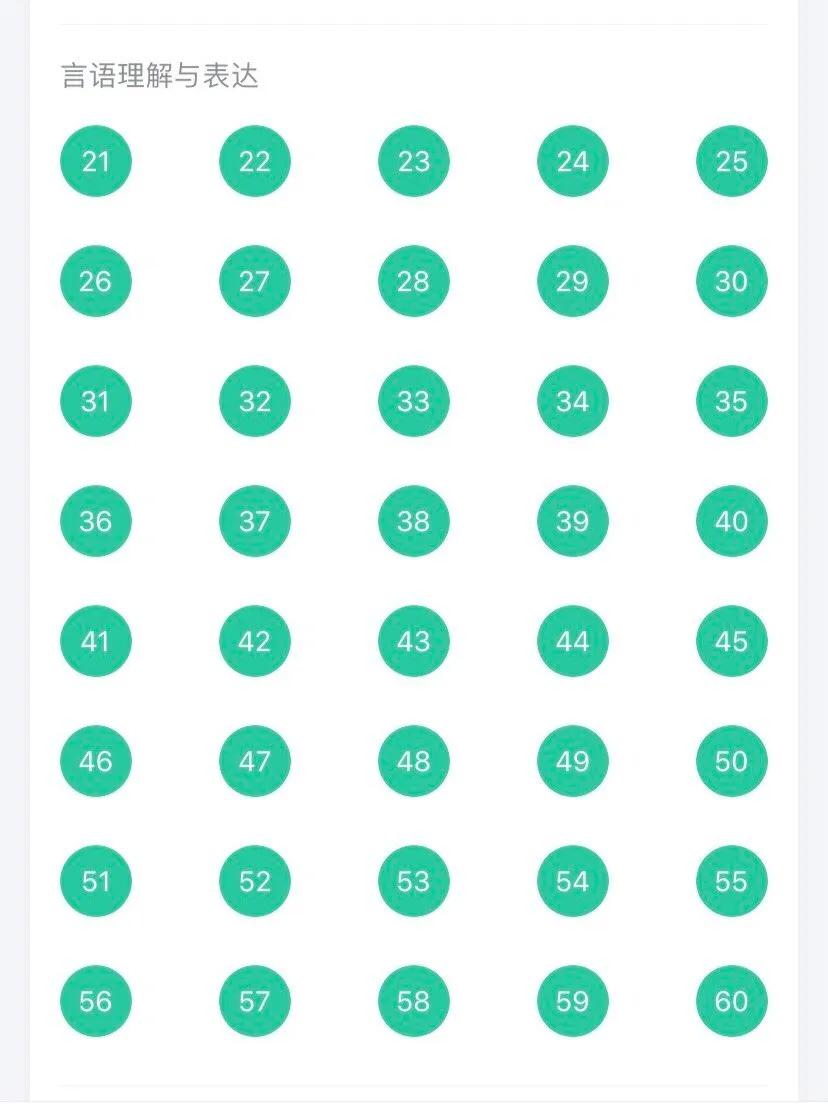Viewport: 828px width, 1104px height.
Task: Select question 55
Action: pos(732,881)
